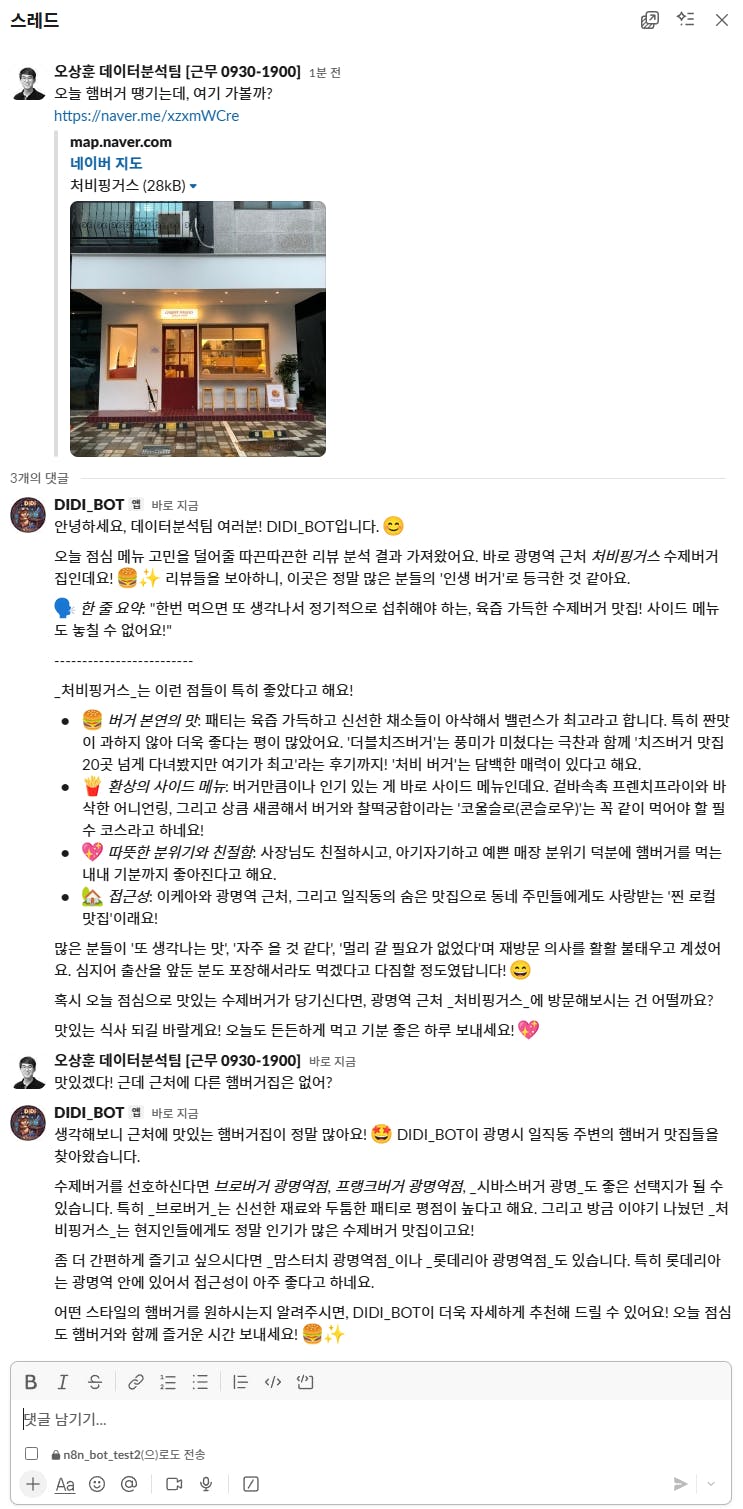Open thread in a new window
The image size is (743, 1509).
[x=650, y=20]
